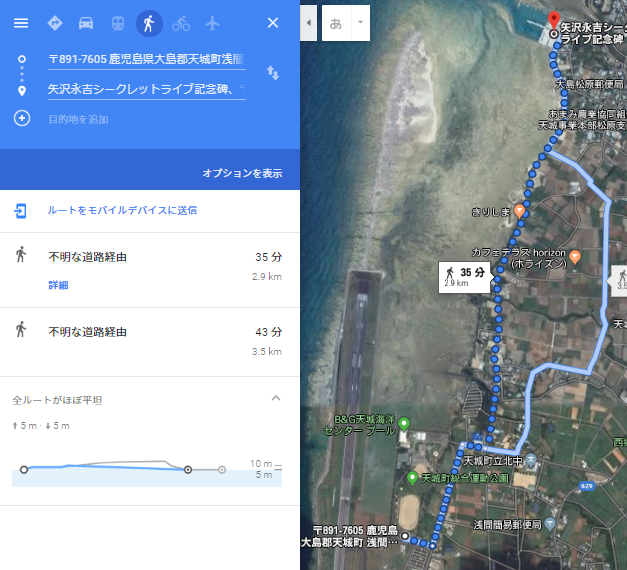This screenshot has height=570, width=627.
Task: Open the input method あ dropdown
Action: point(360,23)
